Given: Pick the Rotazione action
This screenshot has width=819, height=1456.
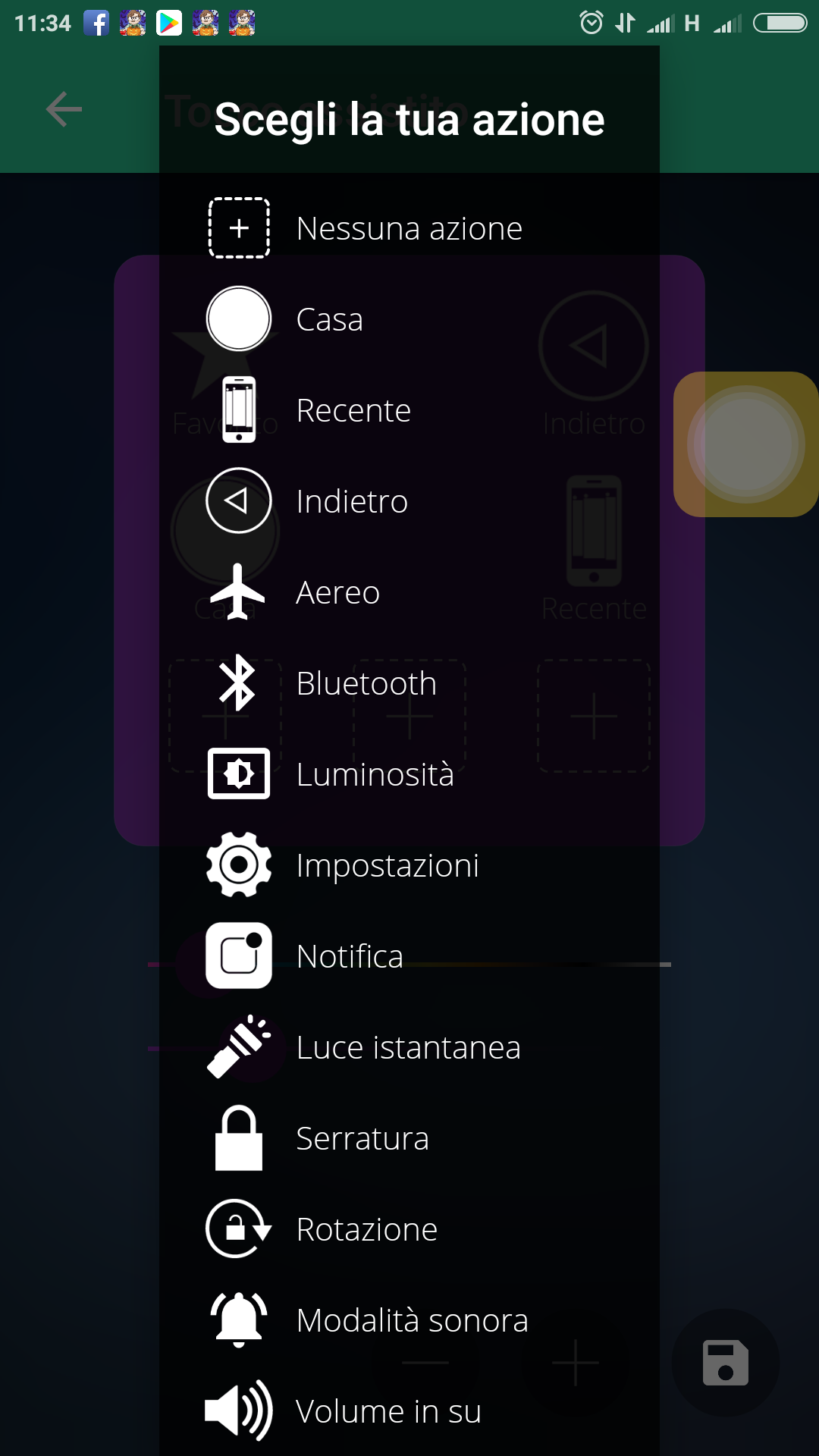Looking at the screenshot, I should (409, 1229).
